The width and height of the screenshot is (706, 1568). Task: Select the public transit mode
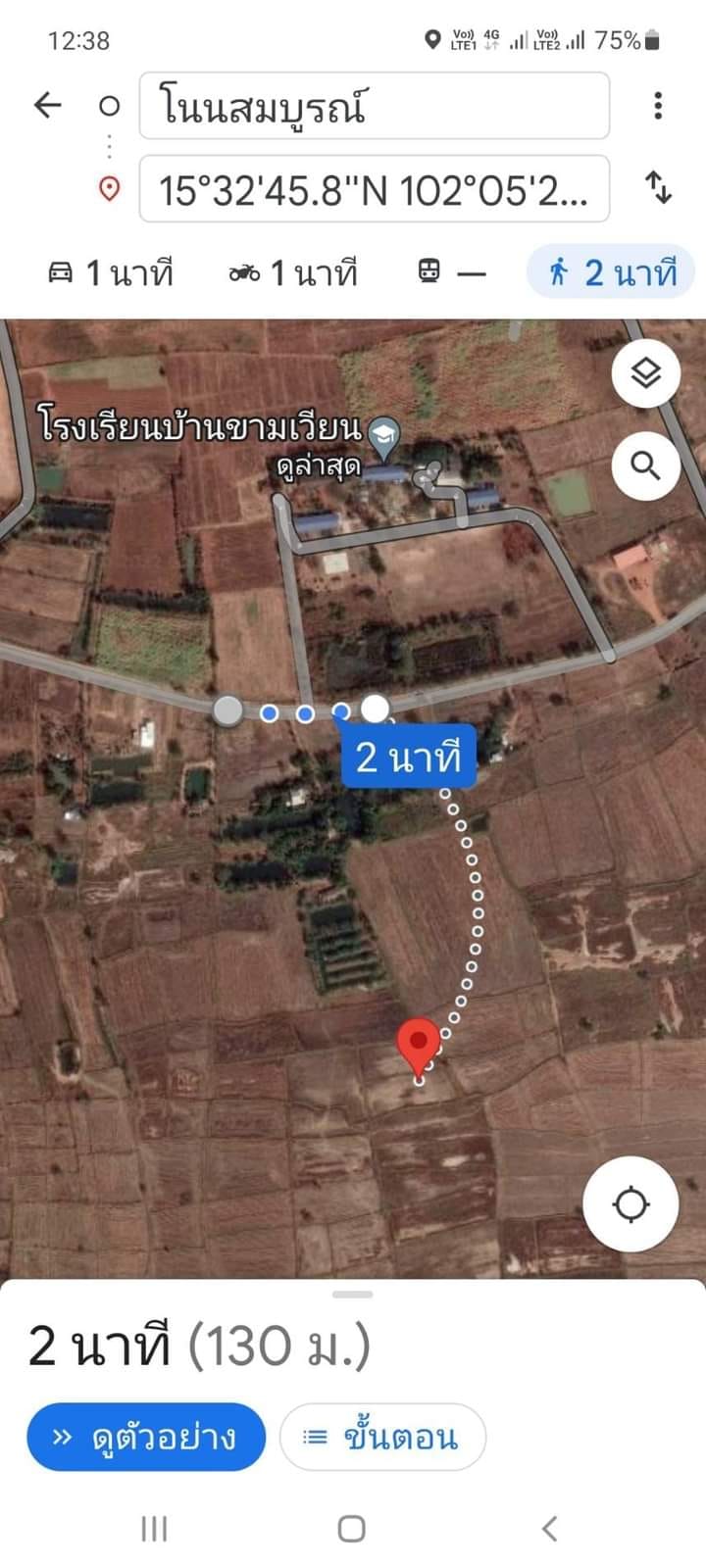point(452,272)
